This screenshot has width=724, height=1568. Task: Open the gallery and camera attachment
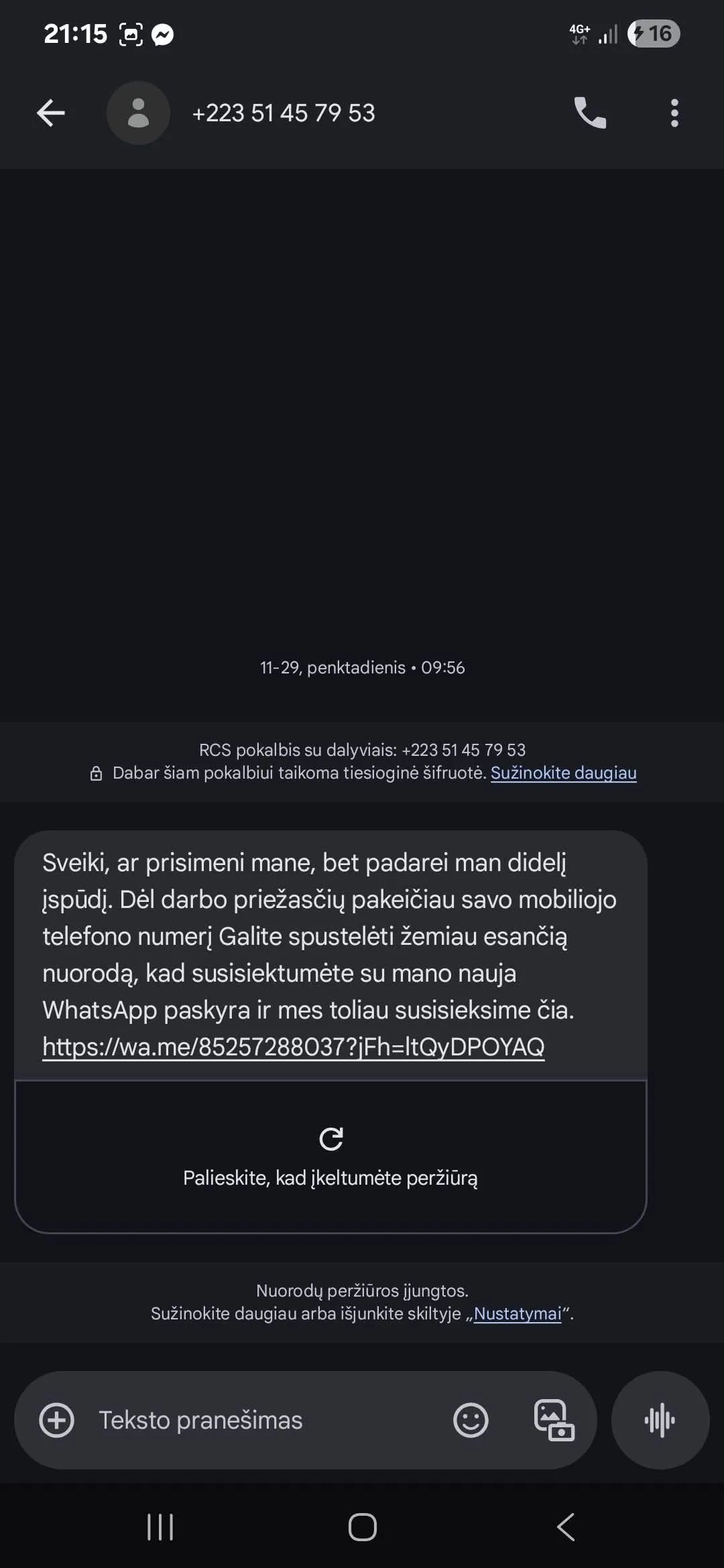point(554,1420)
